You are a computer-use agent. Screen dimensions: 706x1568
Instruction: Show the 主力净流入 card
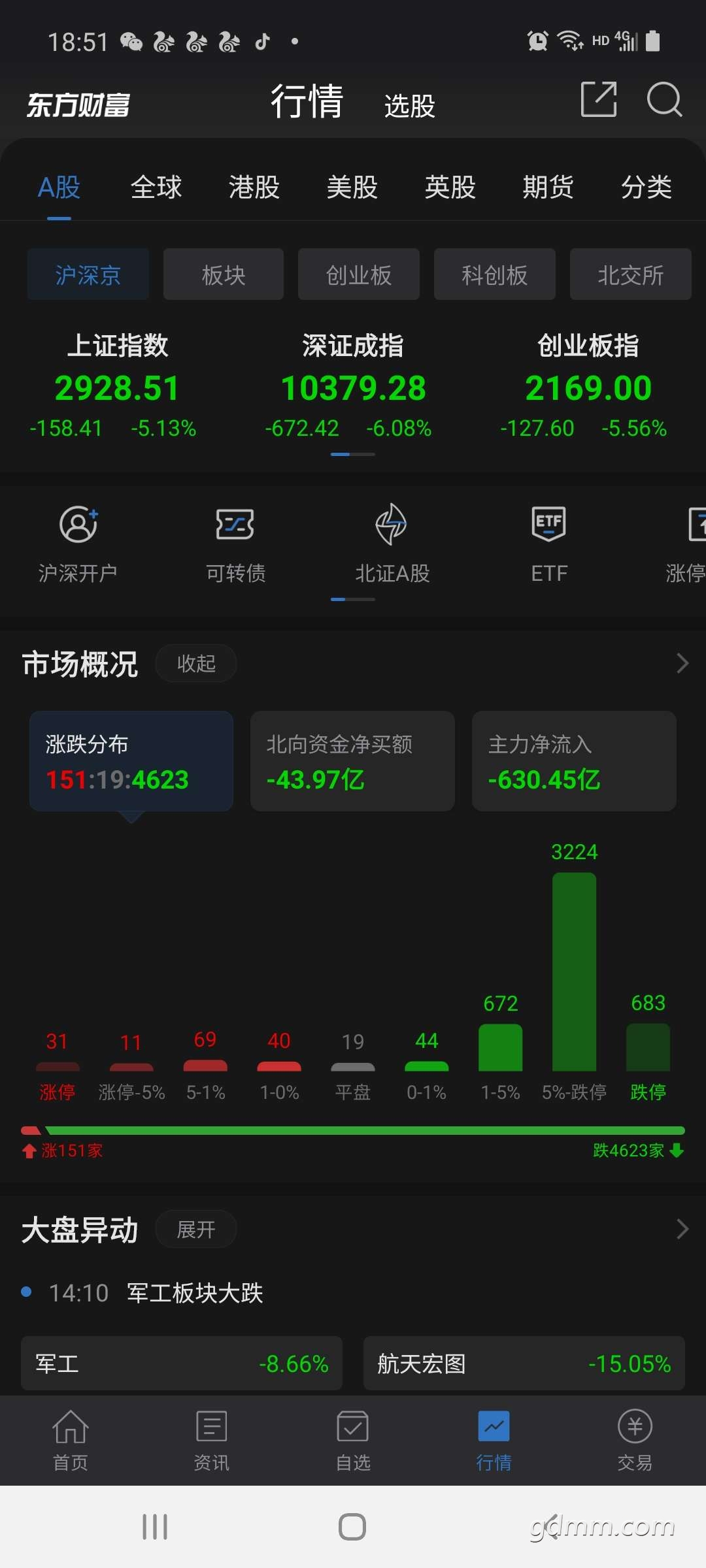pos(574,761)
